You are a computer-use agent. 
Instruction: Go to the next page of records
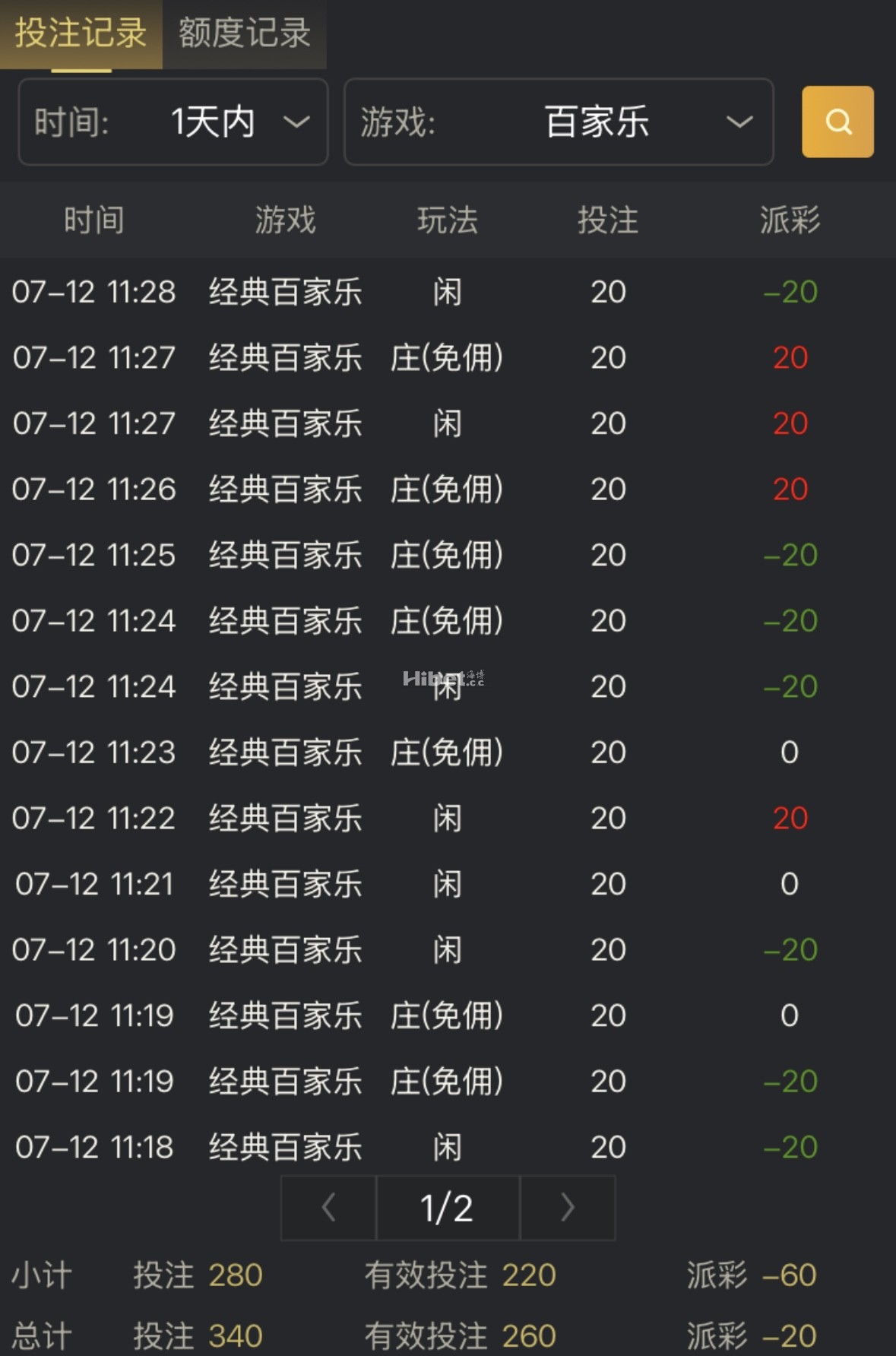pyautogui.click(x=567, y=1208)
